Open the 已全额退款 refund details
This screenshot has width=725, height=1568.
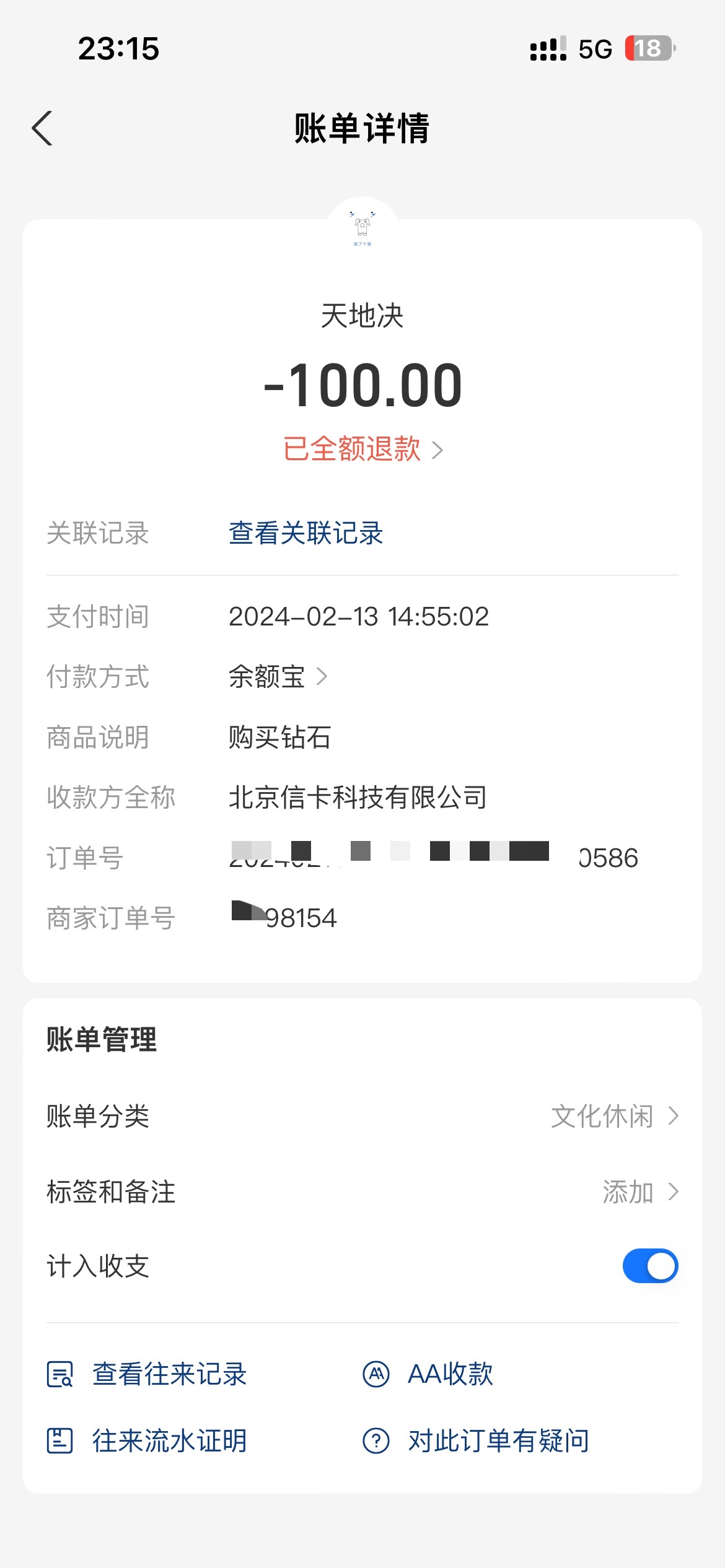(x=362, y=449)
